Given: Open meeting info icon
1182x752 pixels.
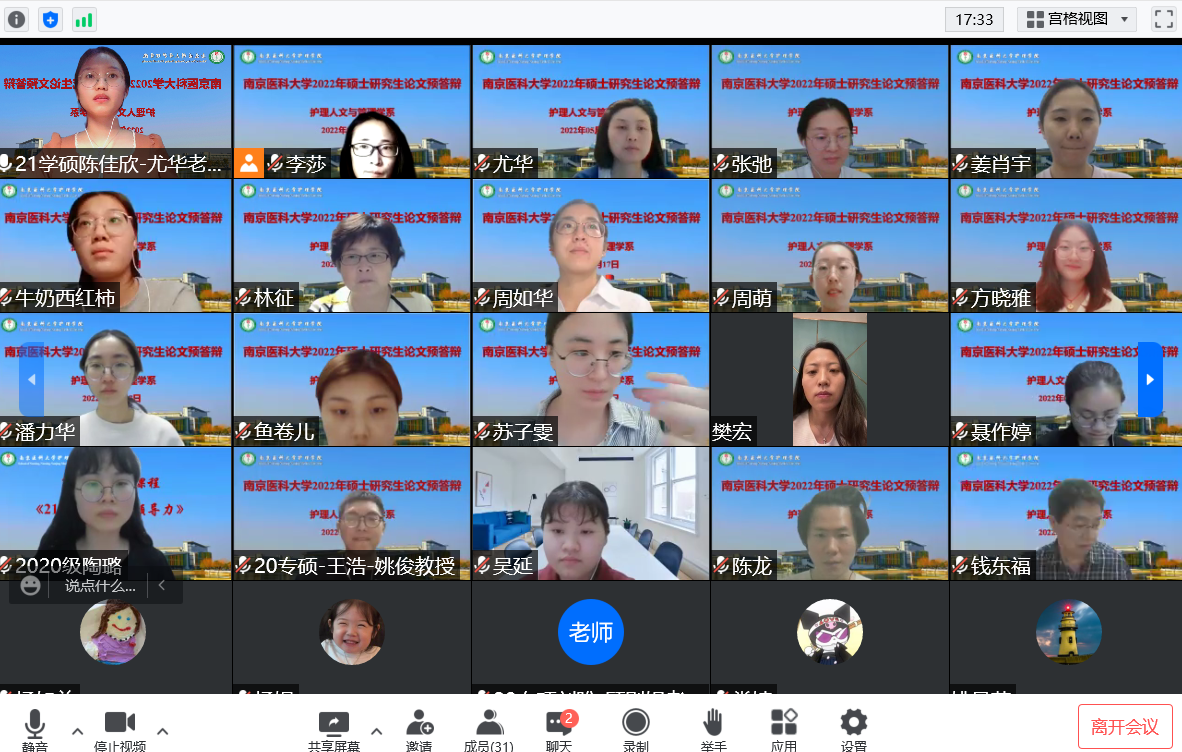Looking at the screenshot, I should click(17, 19).
